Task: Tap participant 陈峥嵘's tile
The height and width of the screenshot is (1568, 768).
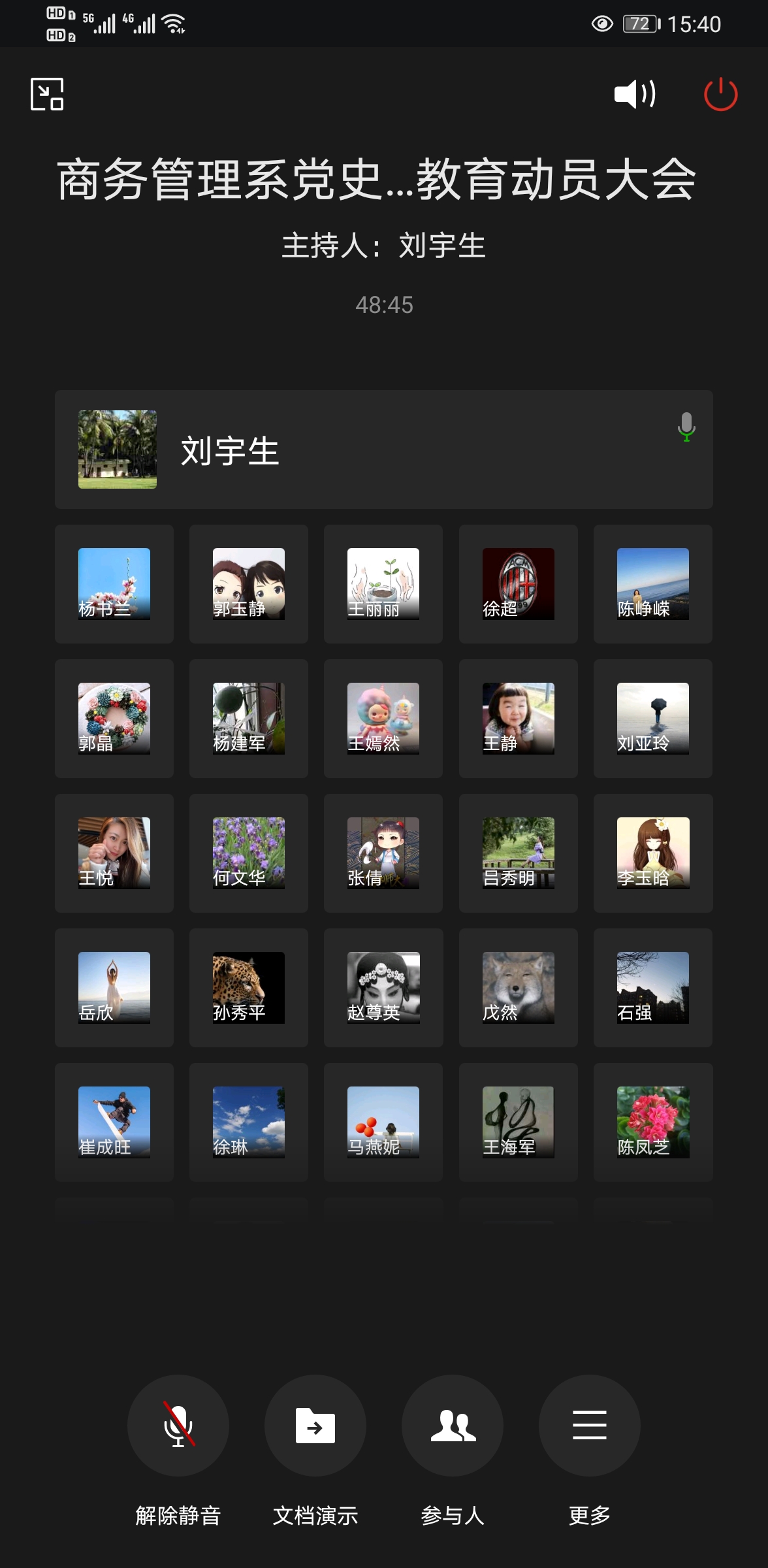Action: pos(652,583)
